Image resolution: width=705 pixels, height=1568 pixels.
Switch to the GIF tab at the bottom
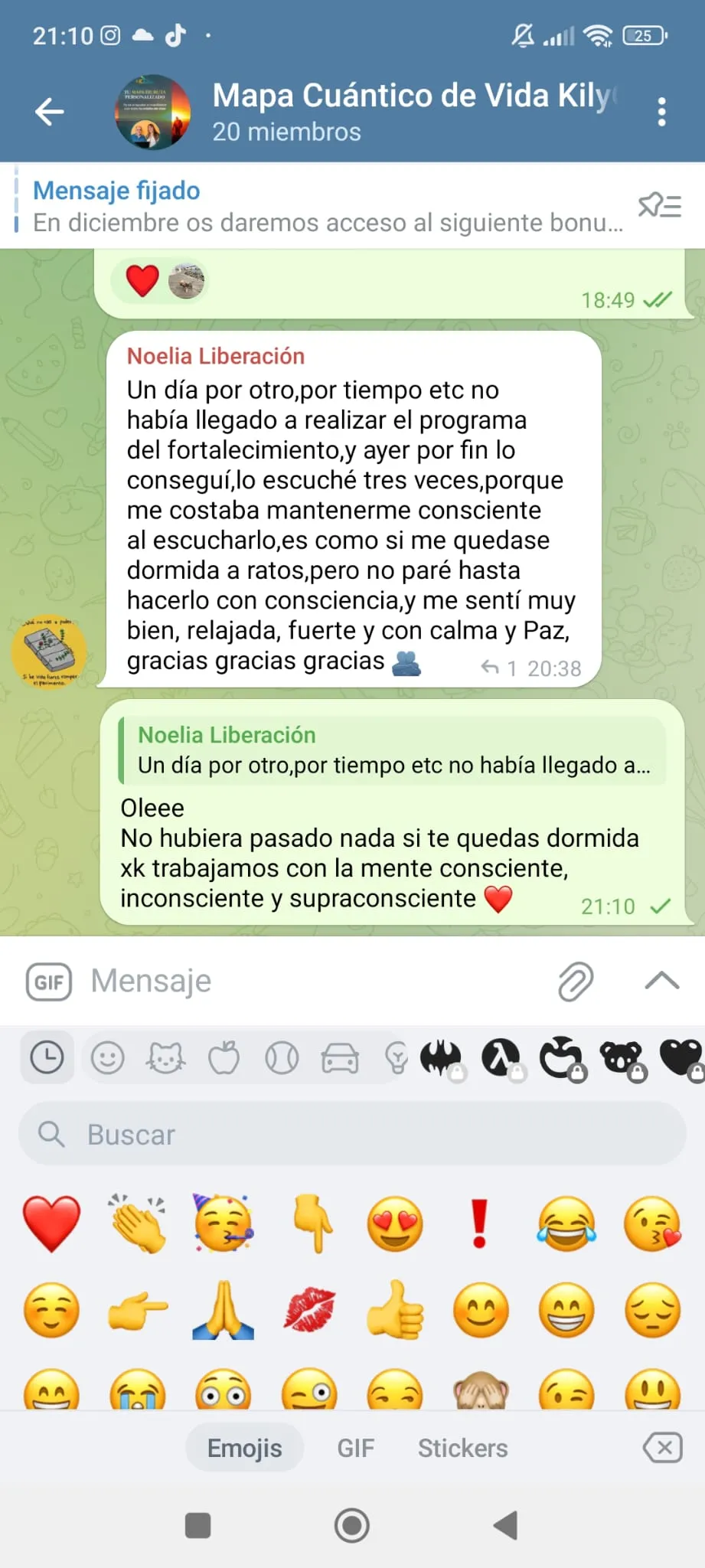[x=356, y=1448]
